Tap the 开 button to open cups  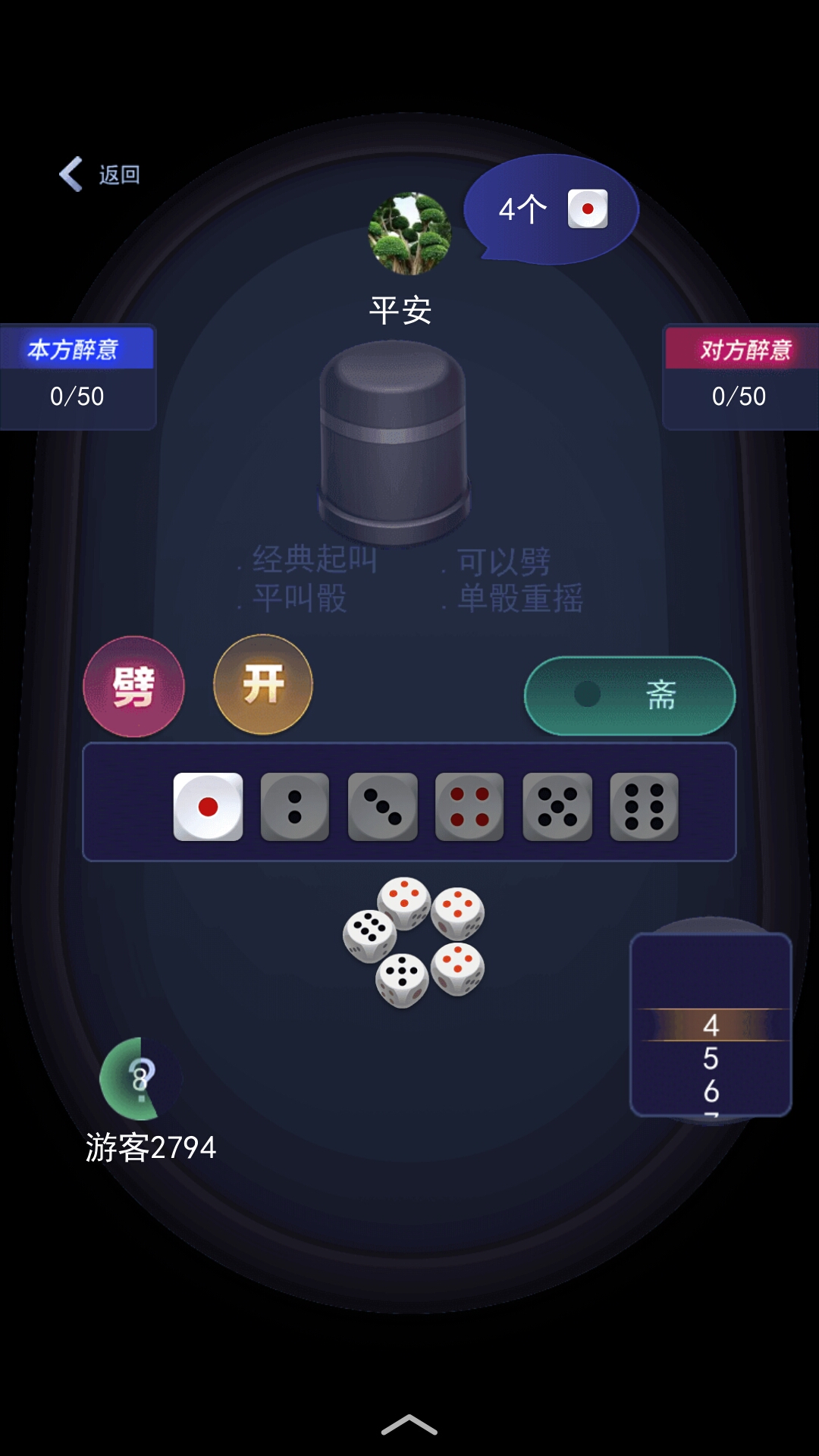263,684
